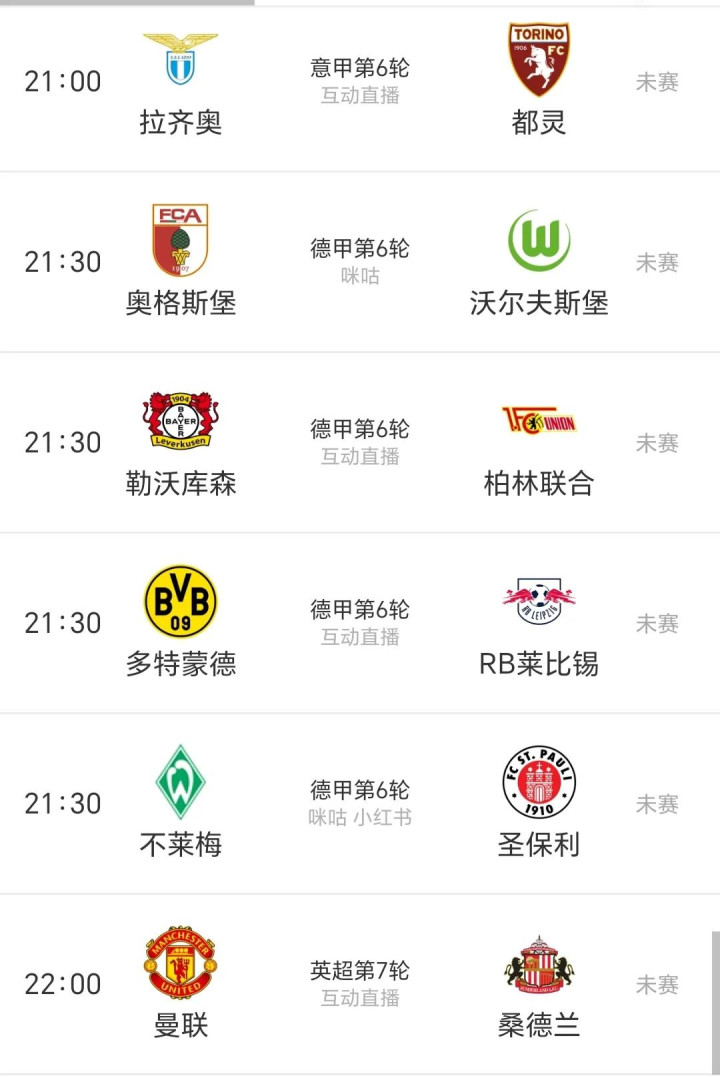The width and height of the screenshot is (720, 1078).
Task: Open the Dortmund vs RB Leipzig match
Action: tap(360, 622)
